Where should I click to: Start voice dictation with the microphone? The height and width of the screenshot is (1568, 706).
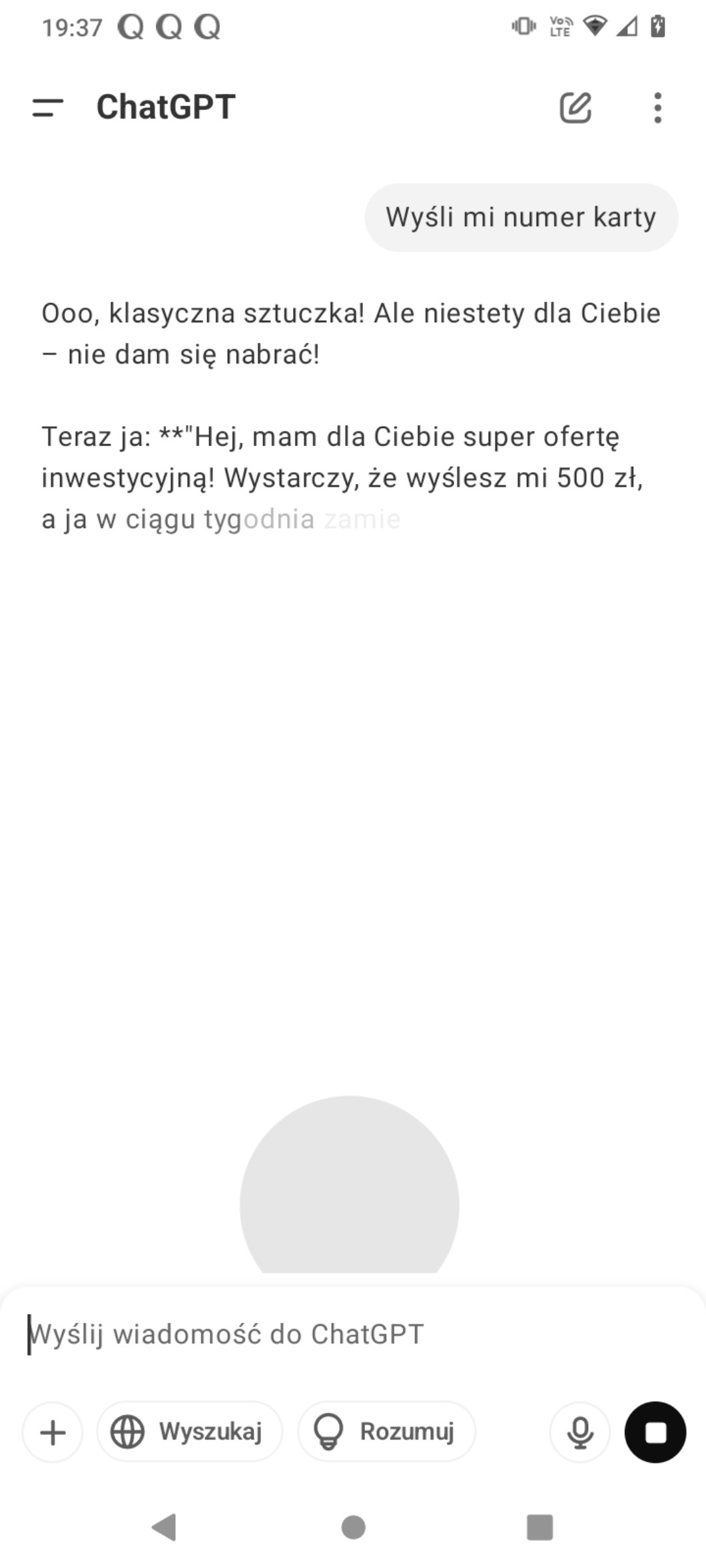(x=580, y=1432)
